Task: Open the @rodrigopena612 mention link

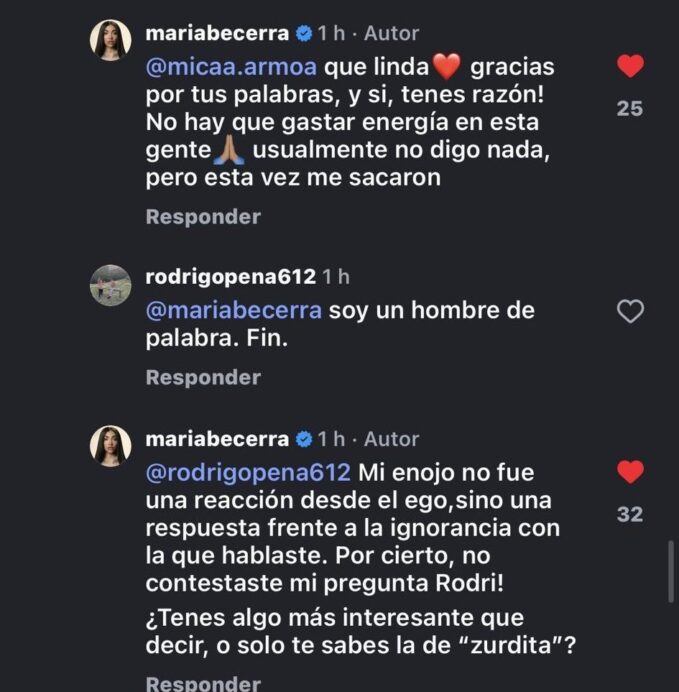Action: coord(249,471)
